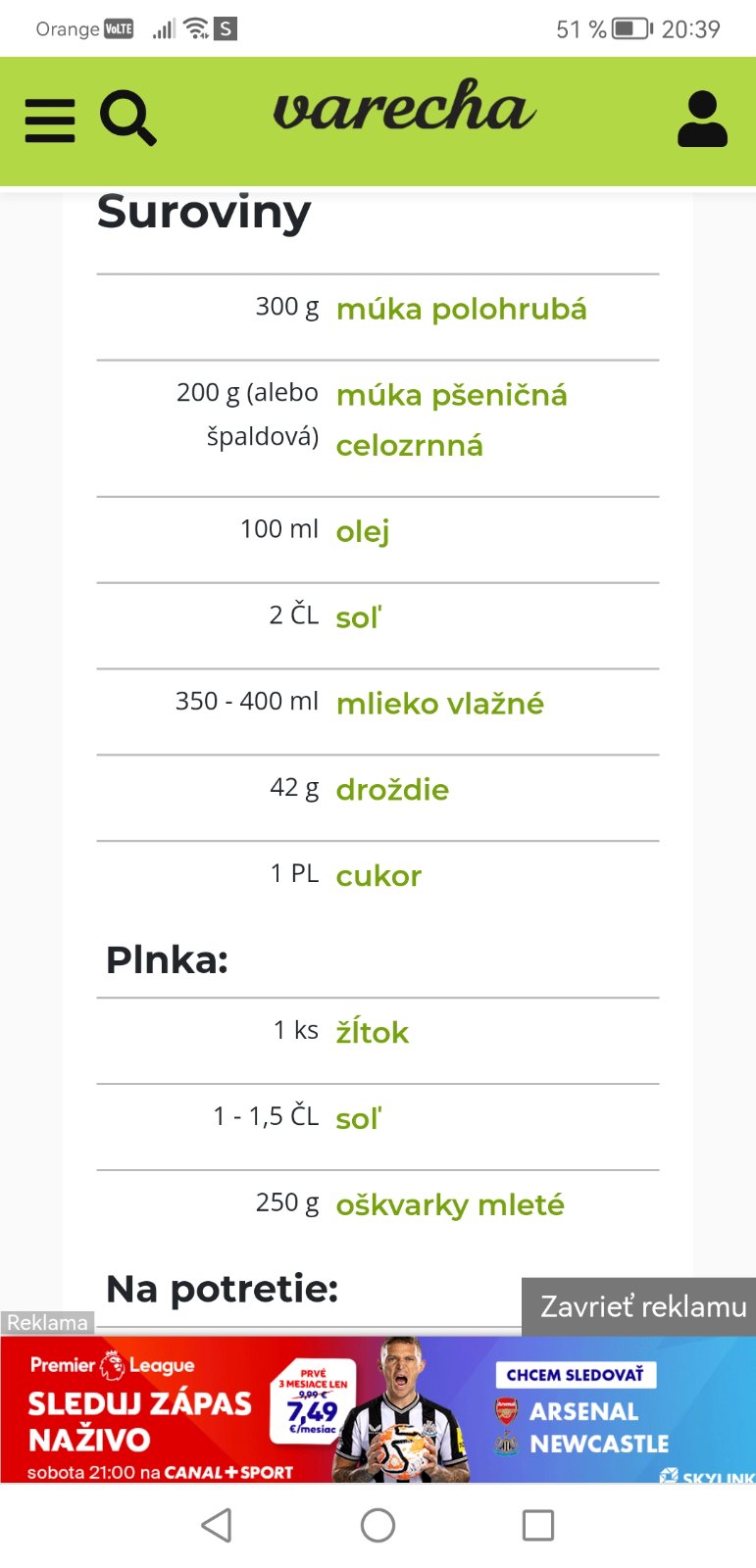This screenshot has width=756, height=1568.
Task: Open the user profile icon
Action: tap(702, 121)
